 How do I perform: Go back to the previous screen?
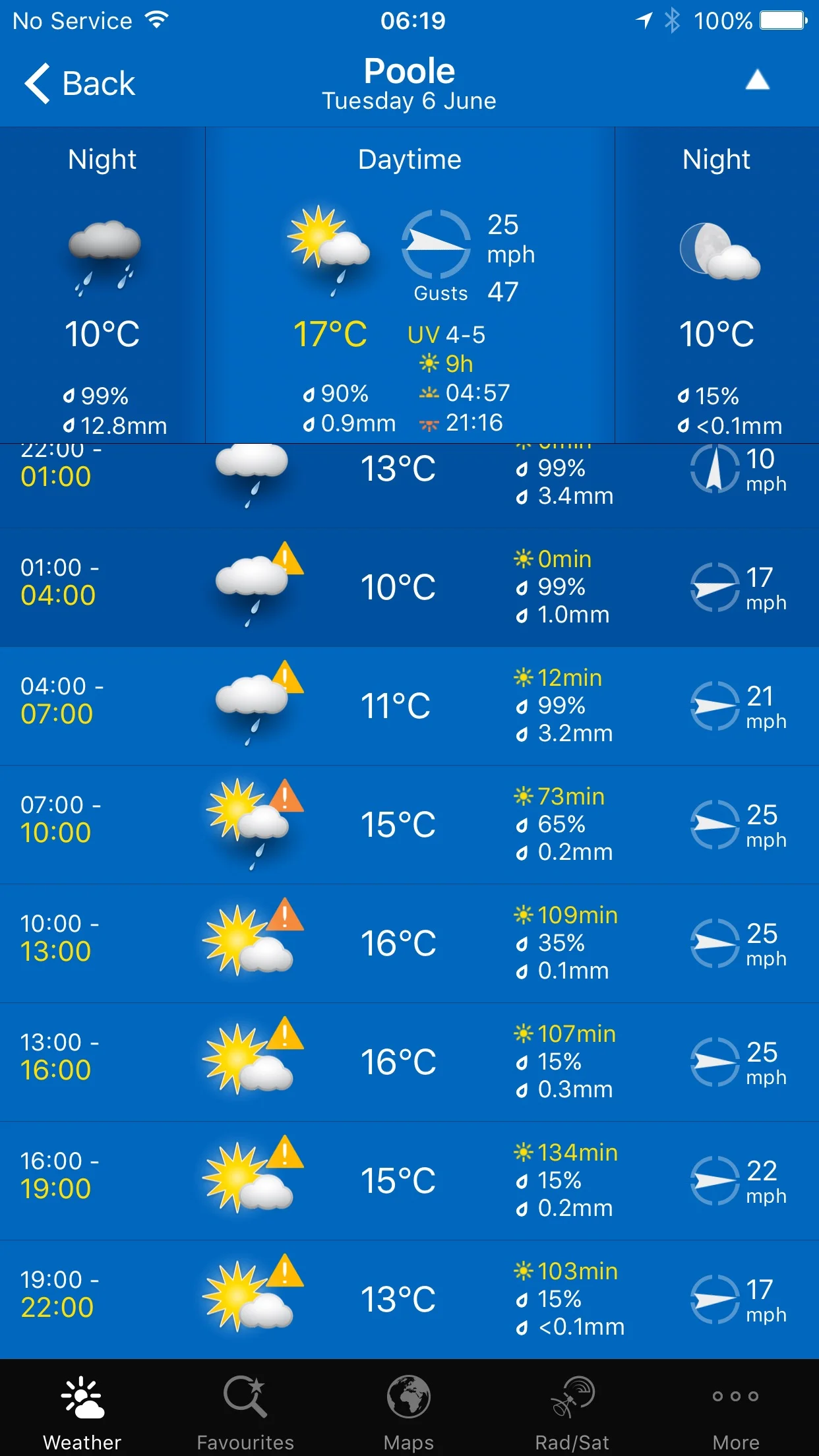click(80, 84)
